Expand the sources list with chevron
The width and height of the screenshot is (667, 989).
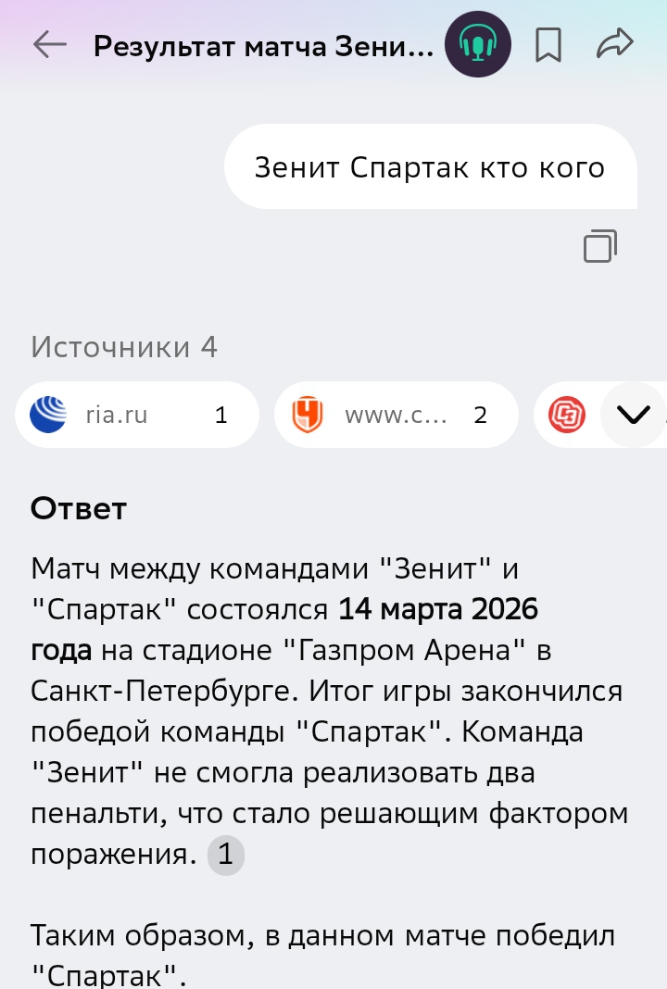pos(633,414)
